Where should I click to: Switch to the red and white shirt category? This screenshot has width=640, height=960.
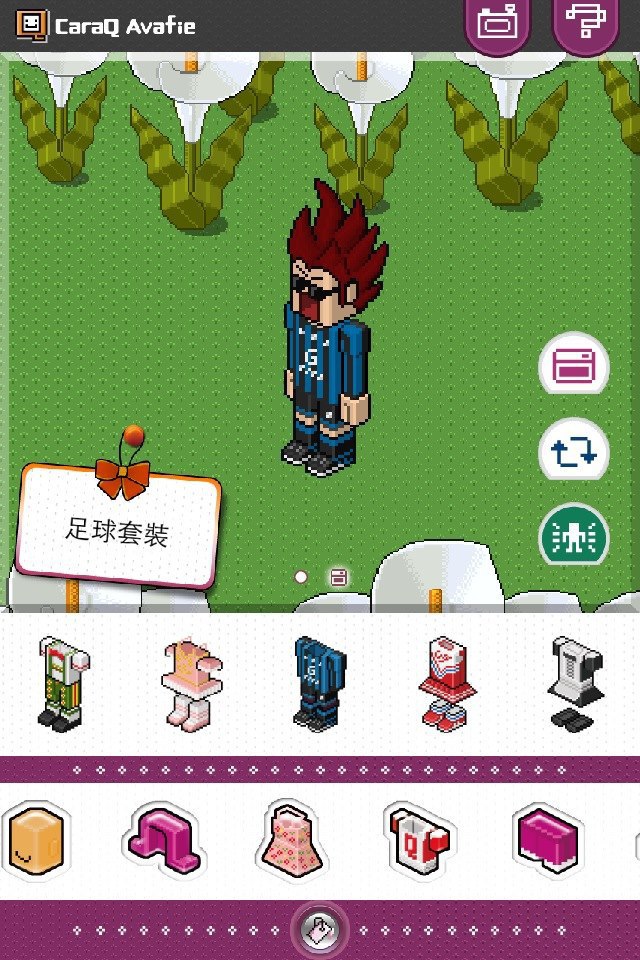tap(420, 841)
